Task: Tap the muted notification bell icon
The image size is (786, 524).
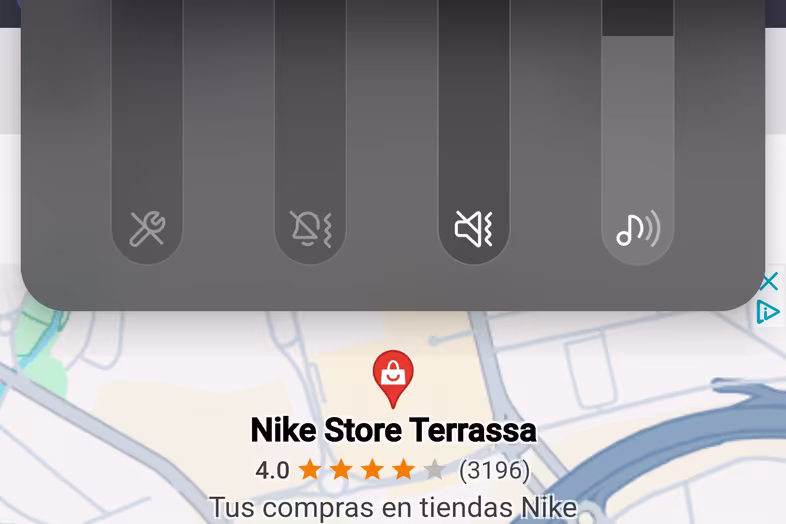Action: [x=310, y=229]
